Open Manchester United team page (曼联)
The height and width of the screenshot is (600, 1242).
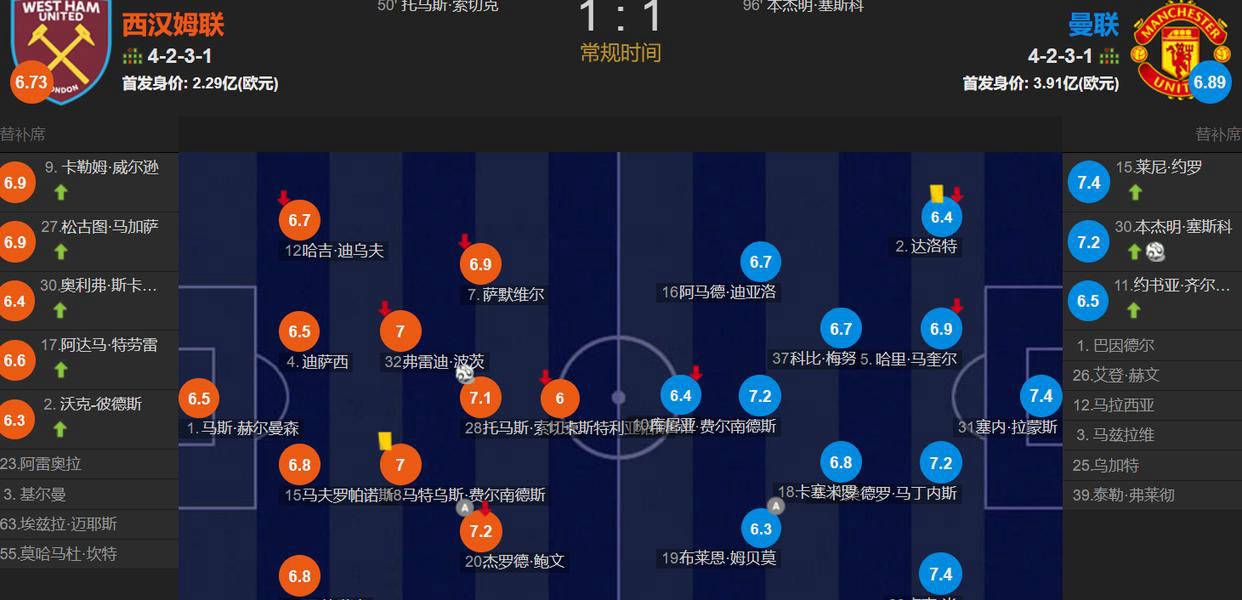tap(1093, 25)
